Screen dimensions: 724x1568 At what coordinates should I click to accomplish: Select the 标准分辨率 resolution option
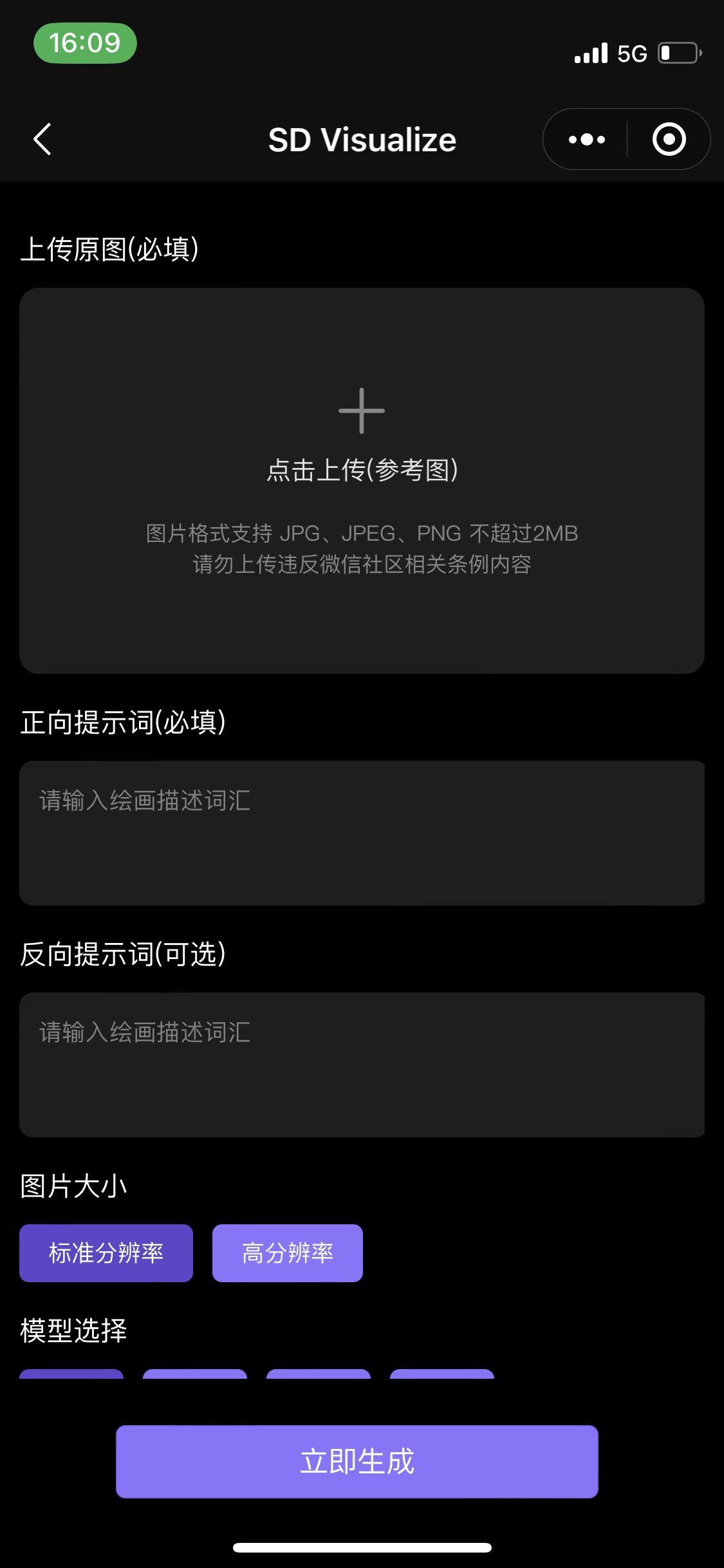click(106, 1253)
